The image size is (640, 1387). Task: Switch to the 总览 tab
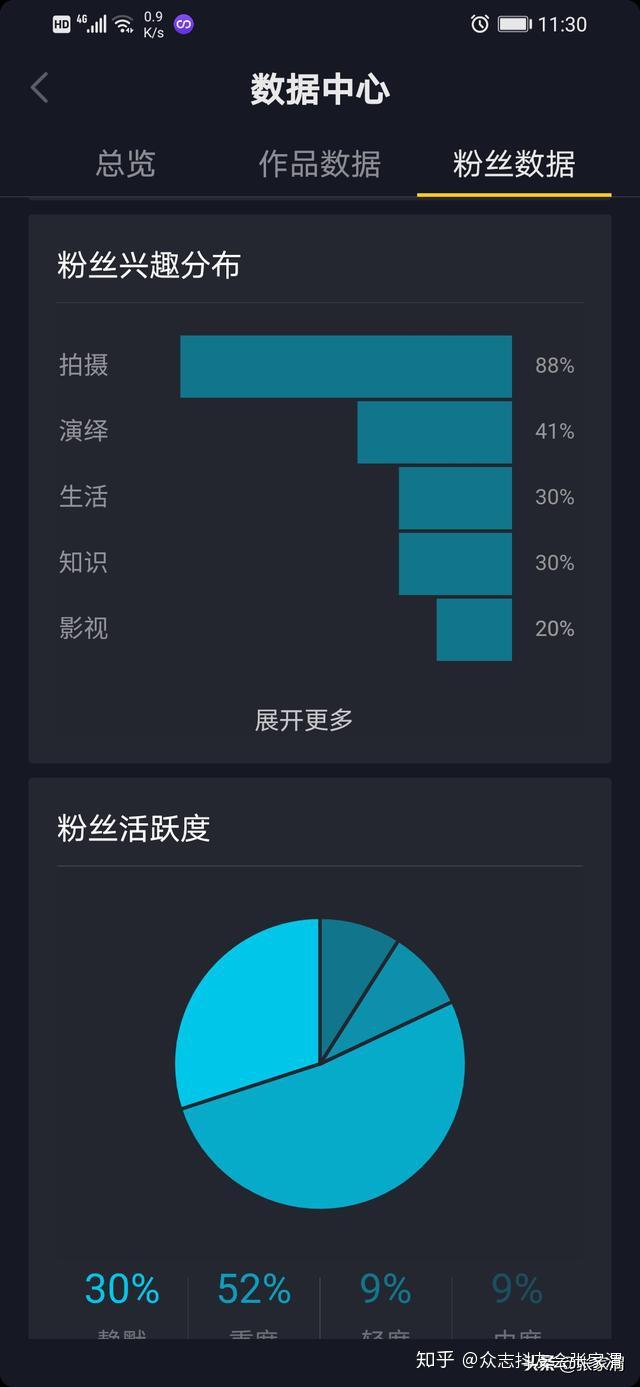tap(125, 164)
